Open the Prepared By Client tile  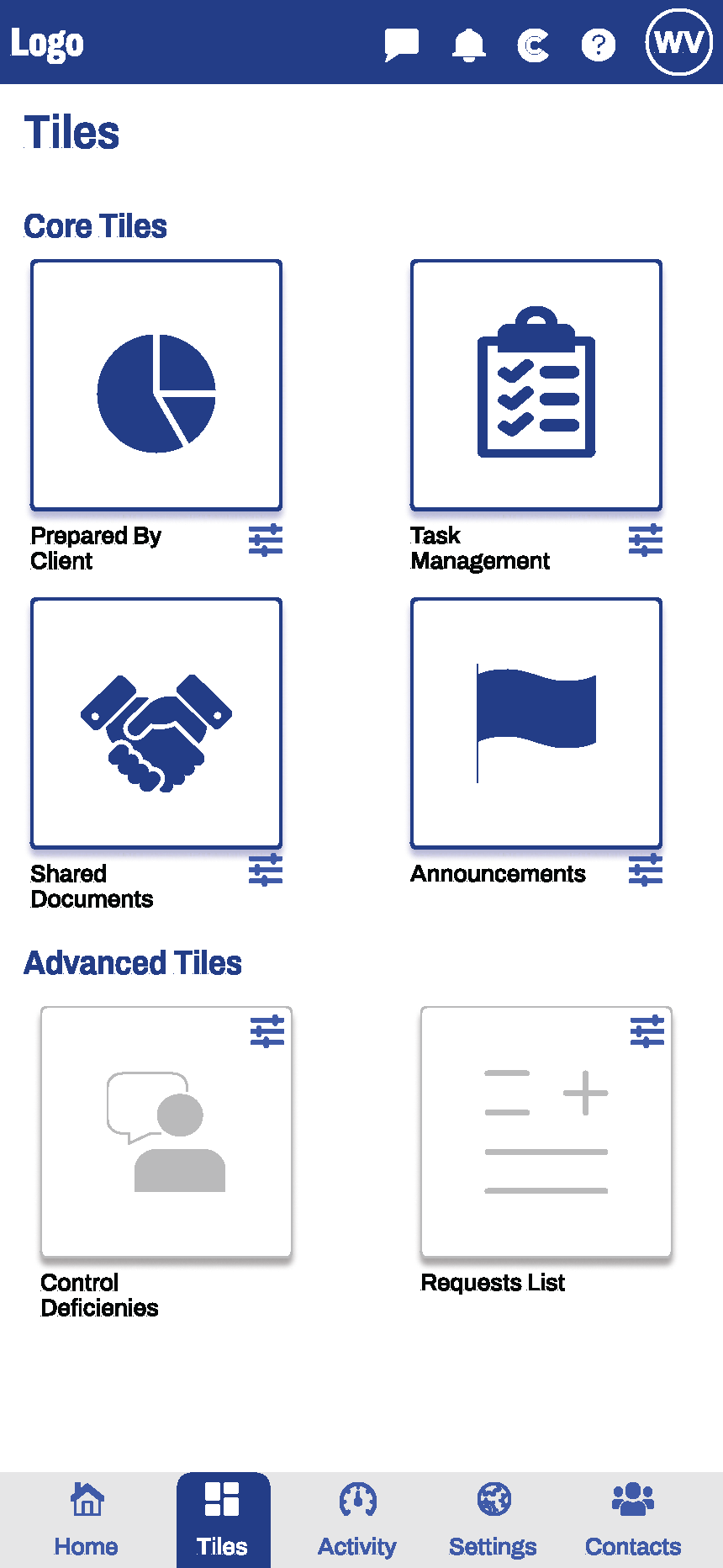(x=156, y=385)
